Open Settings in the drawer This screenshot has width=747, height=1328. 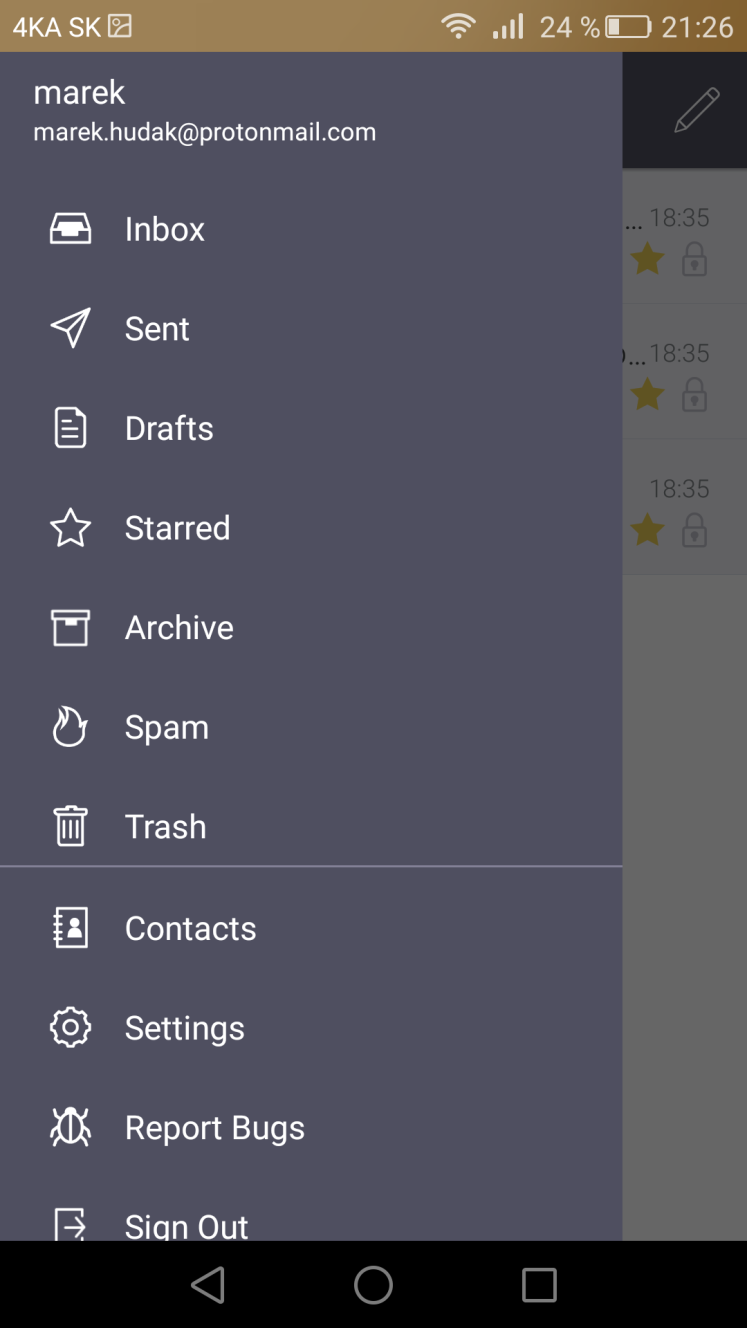(x=311, y=1028)
